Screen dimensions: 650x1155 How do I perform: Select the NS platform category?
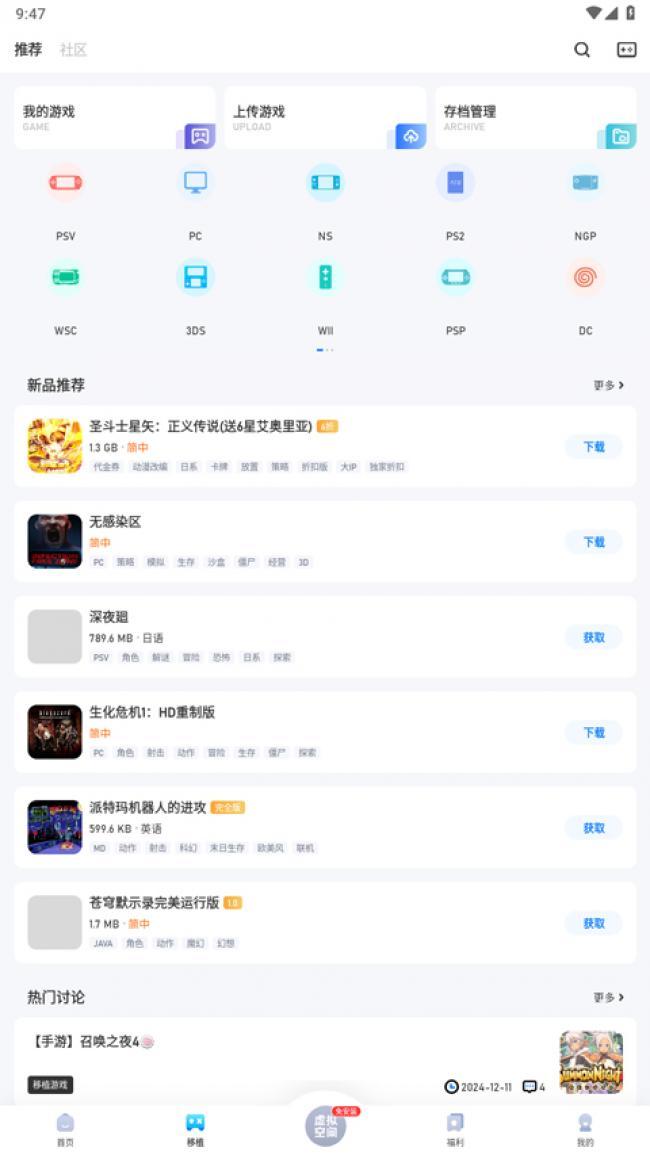[x=325, y=195]
